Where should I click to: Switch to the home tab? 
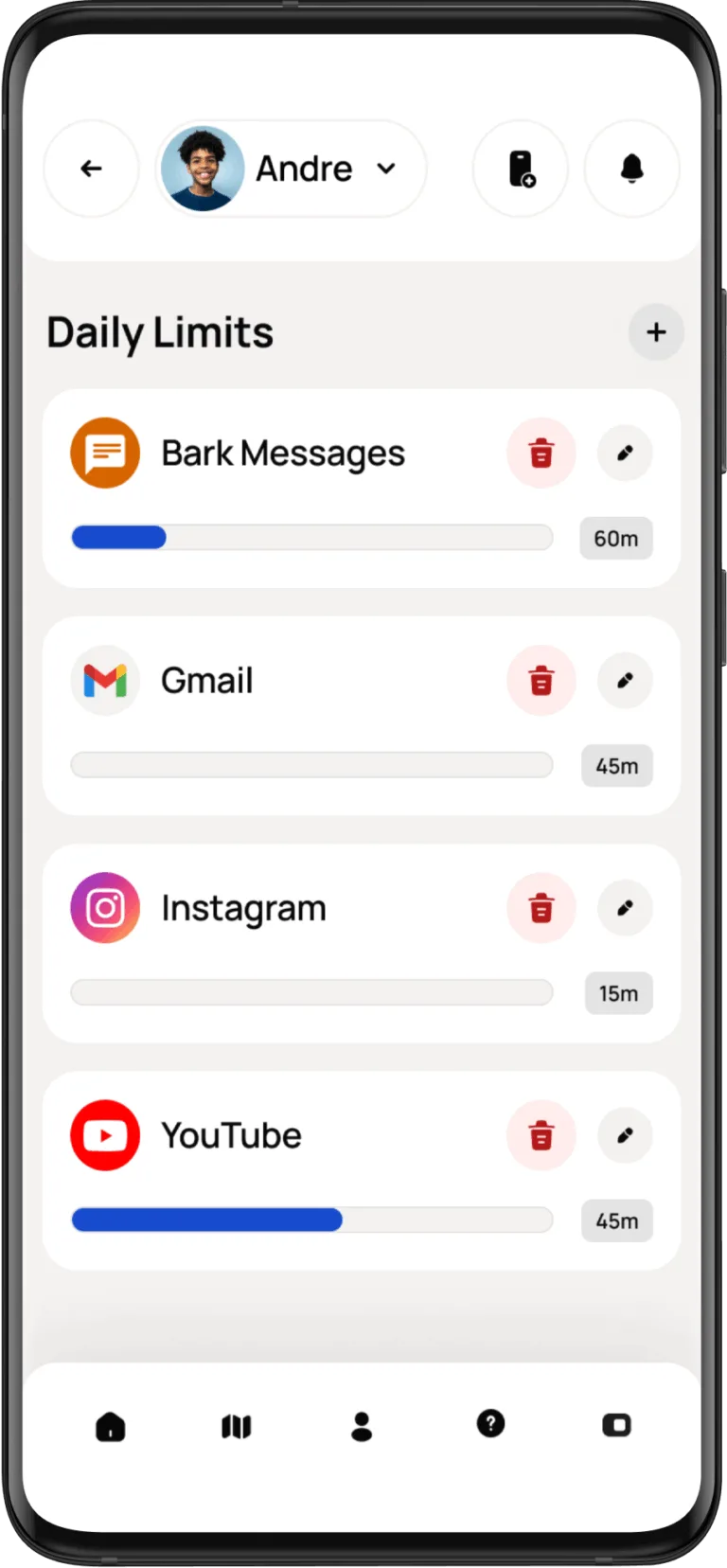click(x=111, y=1426)
